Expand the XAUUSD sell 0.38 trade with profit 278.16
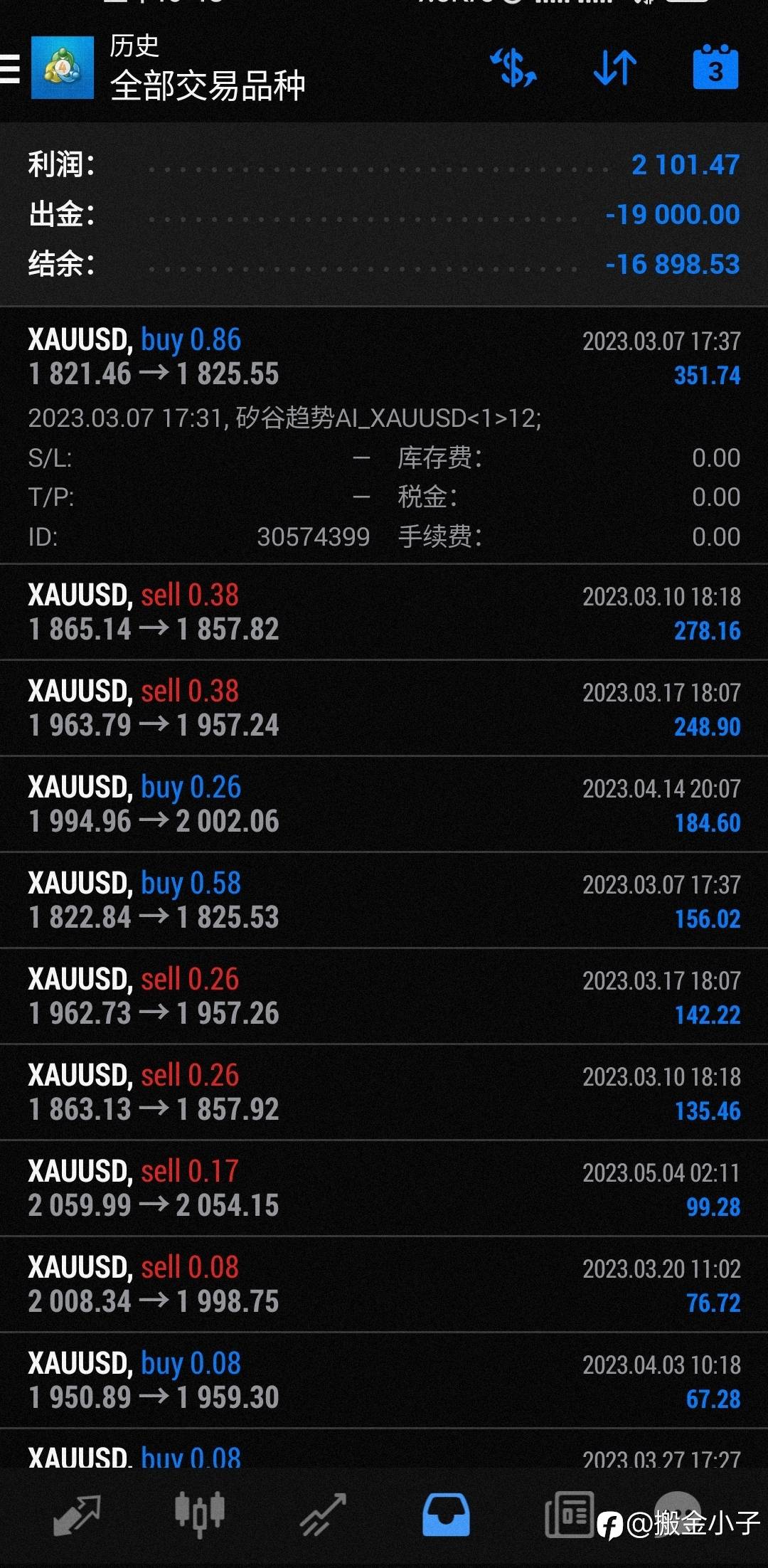This screenshot has width=768, height=1568. click(384, 612)
